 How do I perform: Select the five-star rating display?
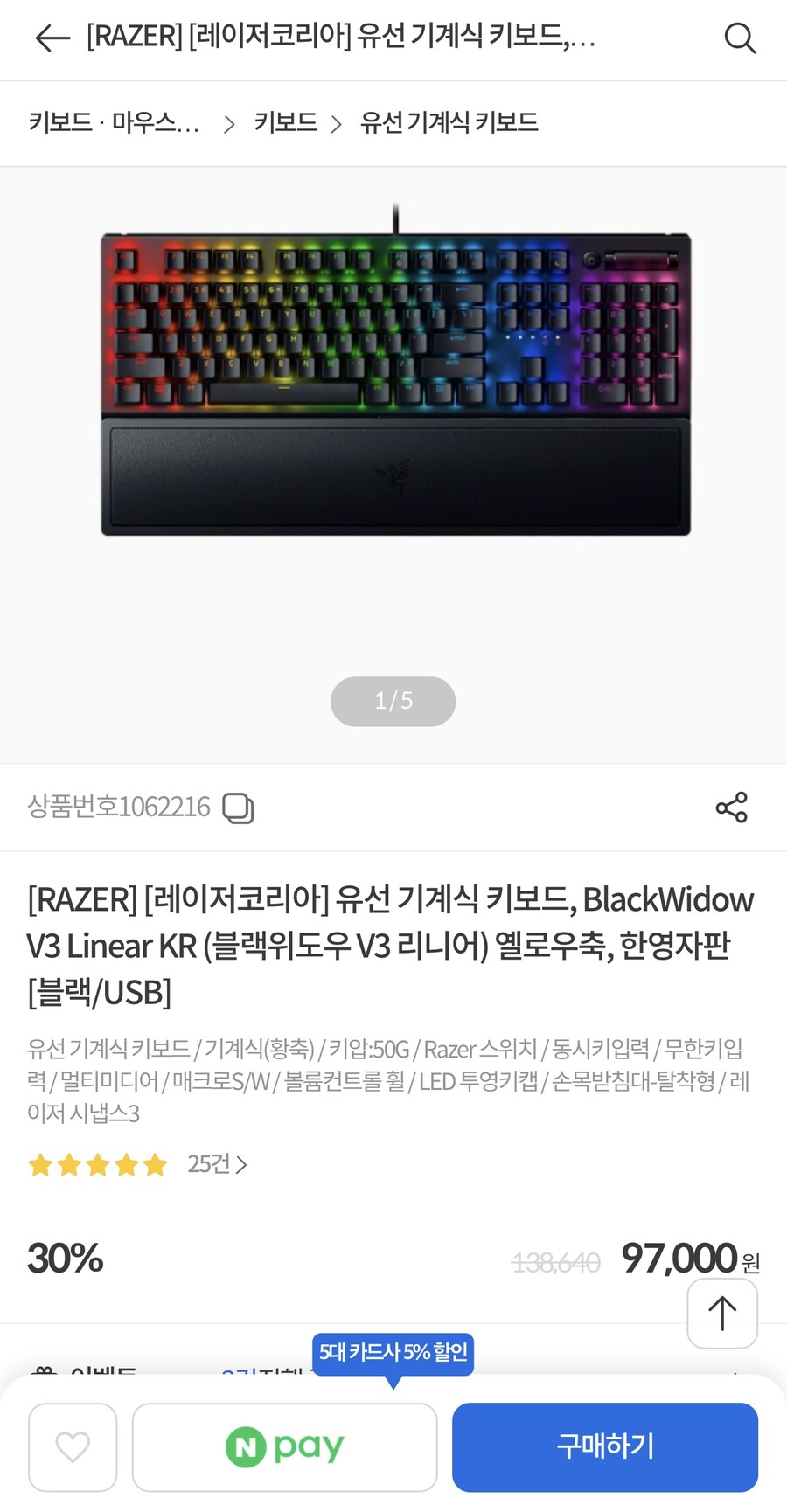tap(98, 1164)
